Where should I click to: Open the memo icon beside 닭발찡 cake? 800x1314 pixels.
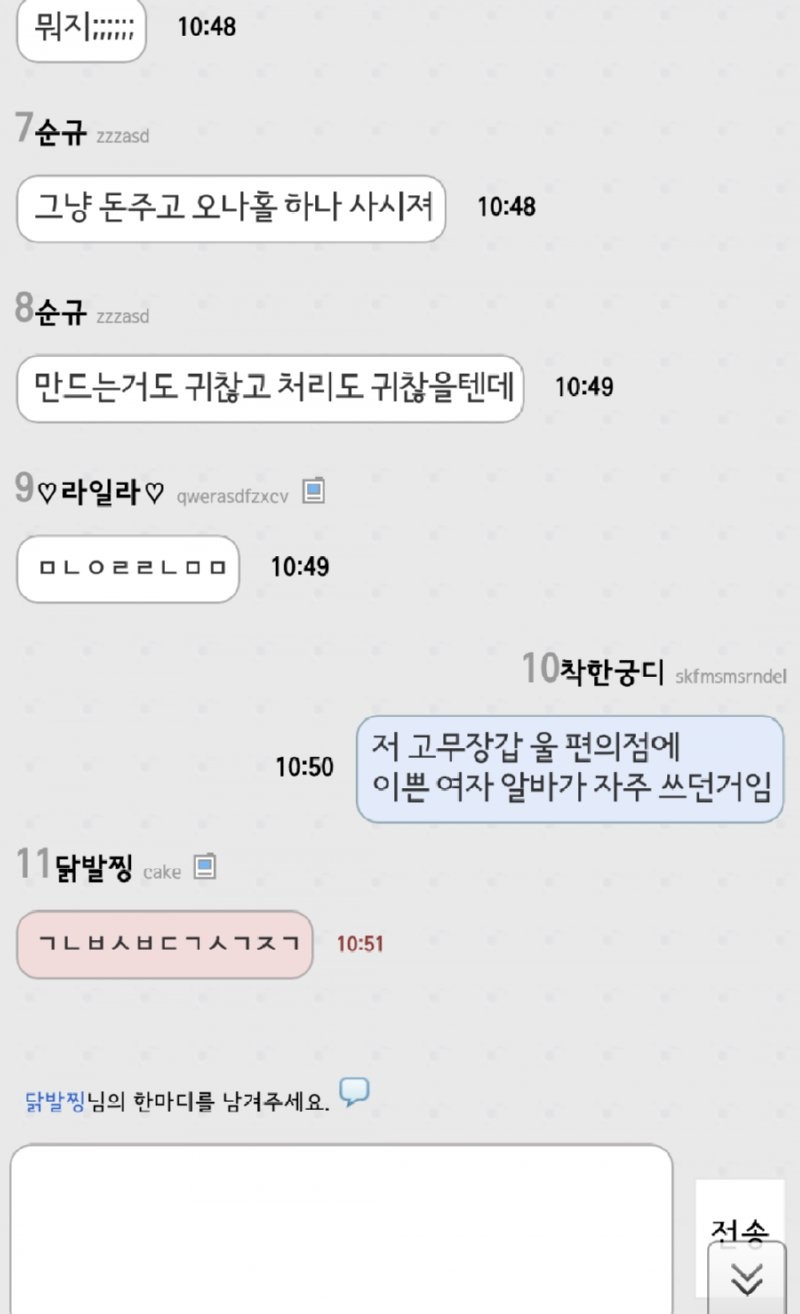coord(205,866)
